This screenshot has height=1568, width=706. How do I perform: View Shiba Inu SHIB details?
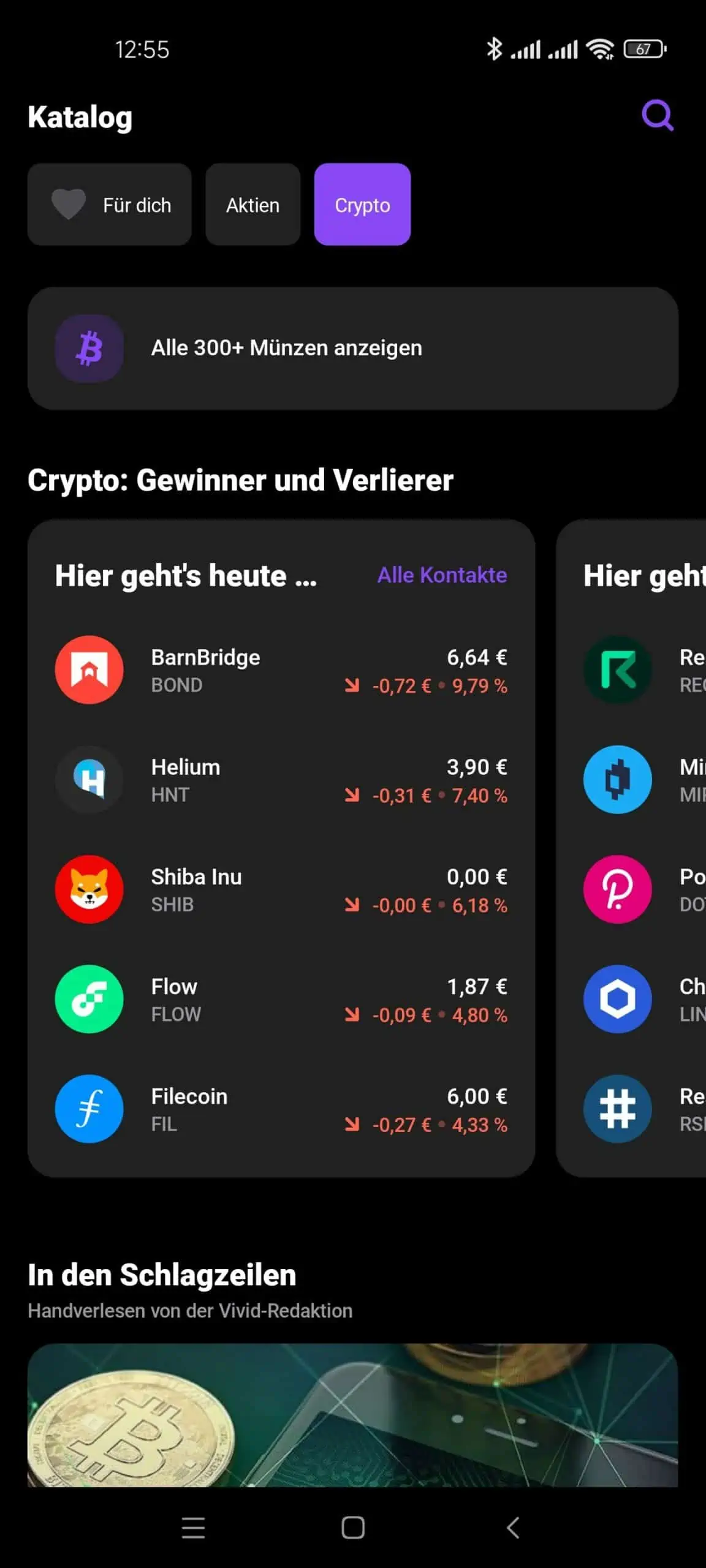281,889
